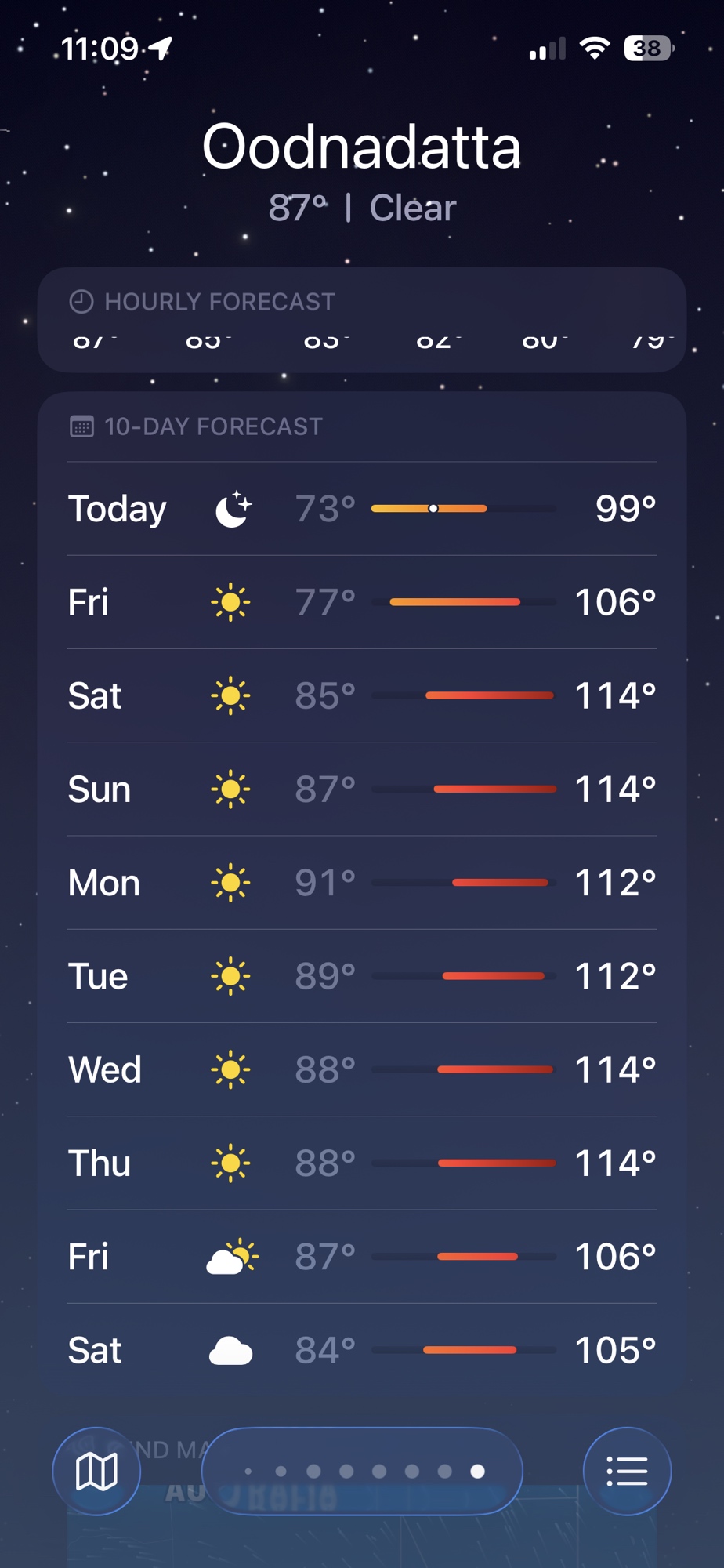Tap the city page indicator dots
Viewport: 724px width, 1568px height.
tap(362, 1471)
